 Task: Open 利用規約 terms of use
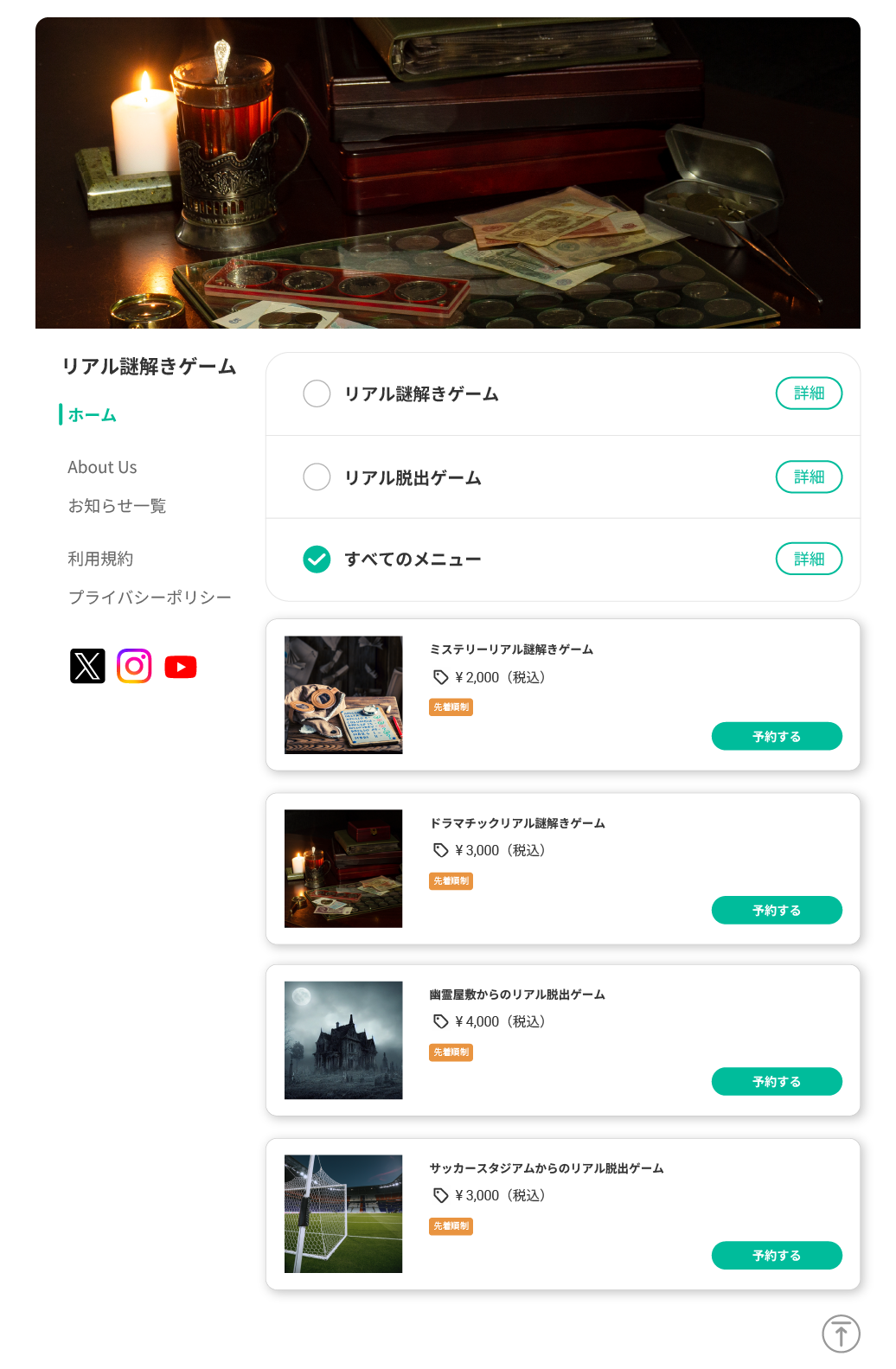(100, 559)
